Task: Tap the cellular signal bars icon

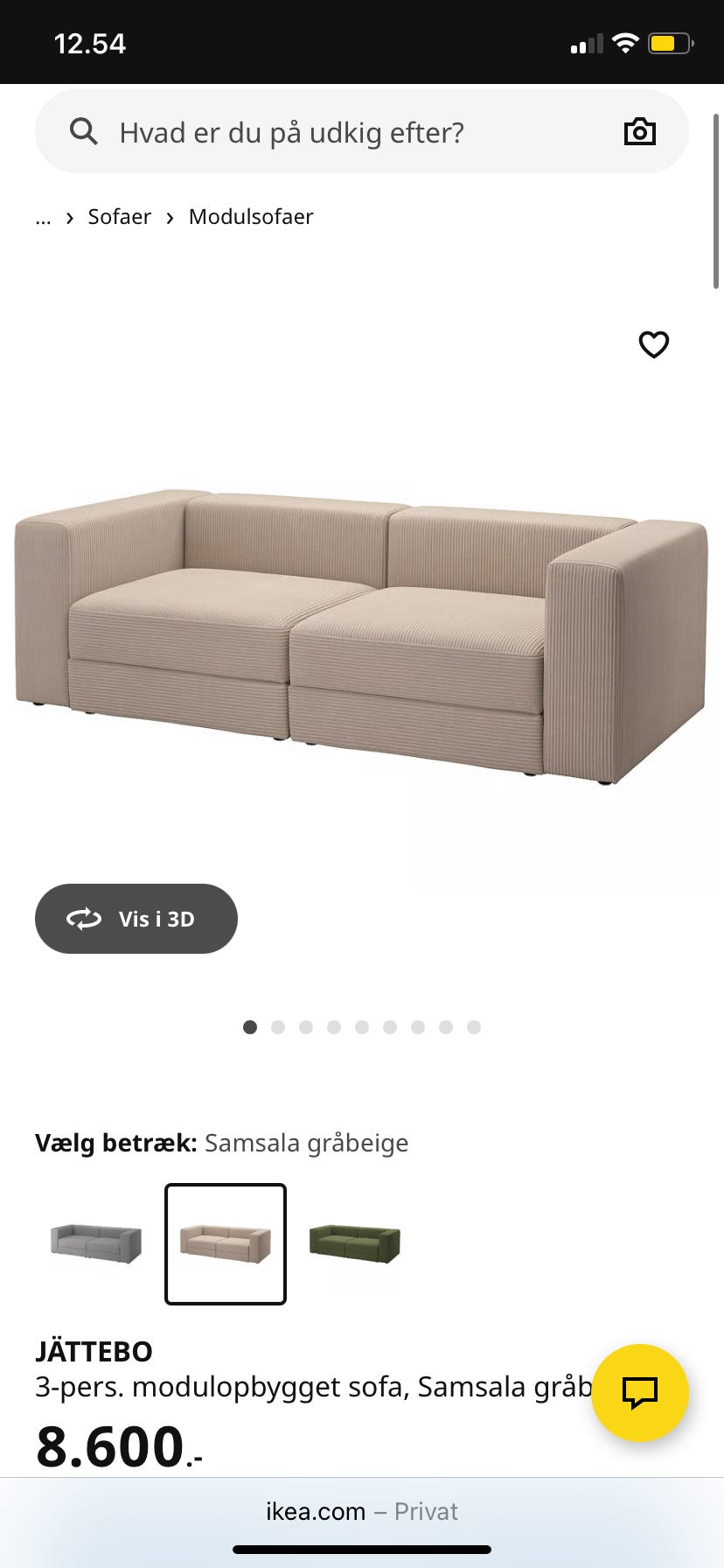Action: tap(587, 41)
